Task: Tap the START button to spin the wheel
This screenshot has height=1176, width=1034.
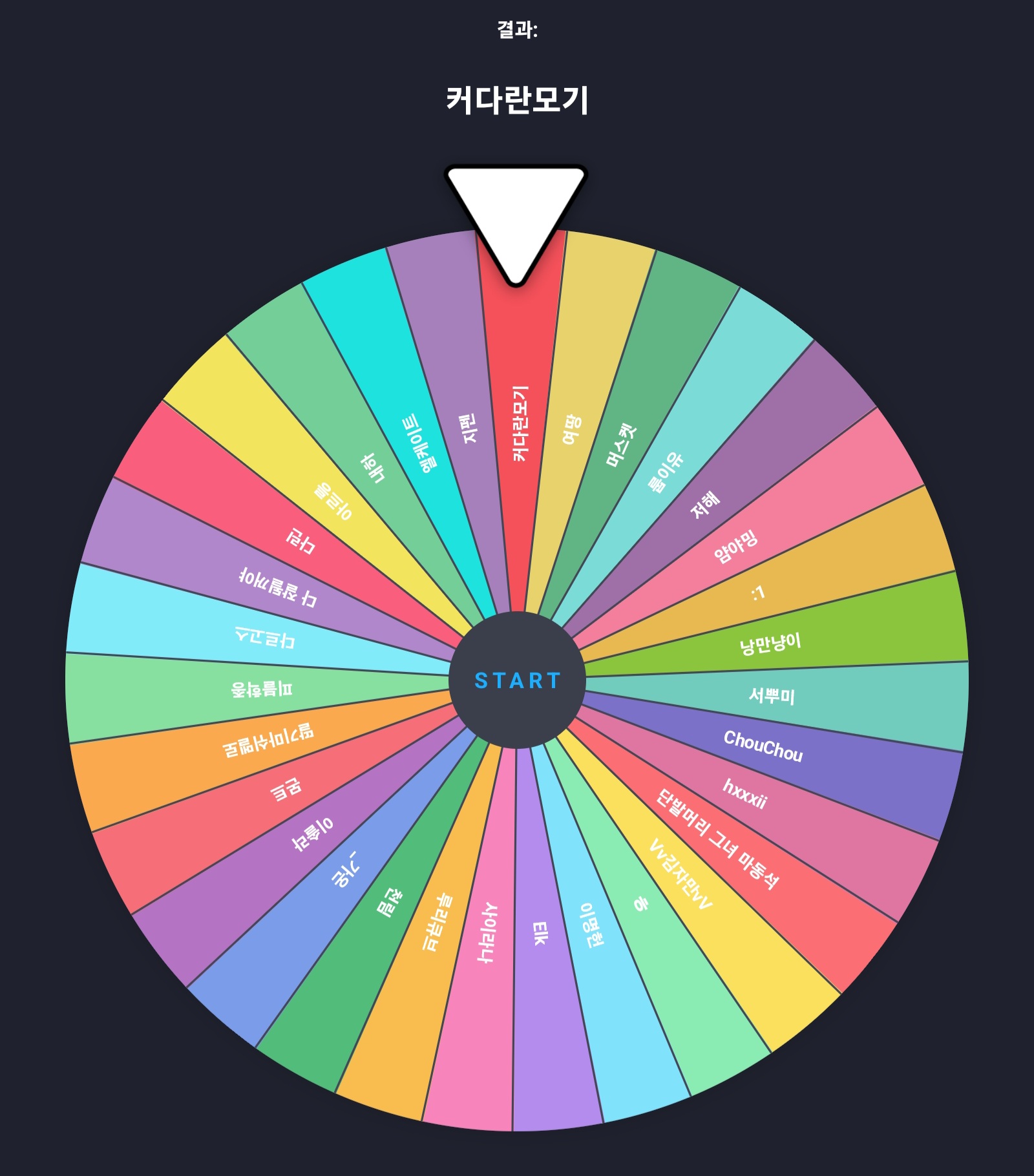Action: click(517, 680)
